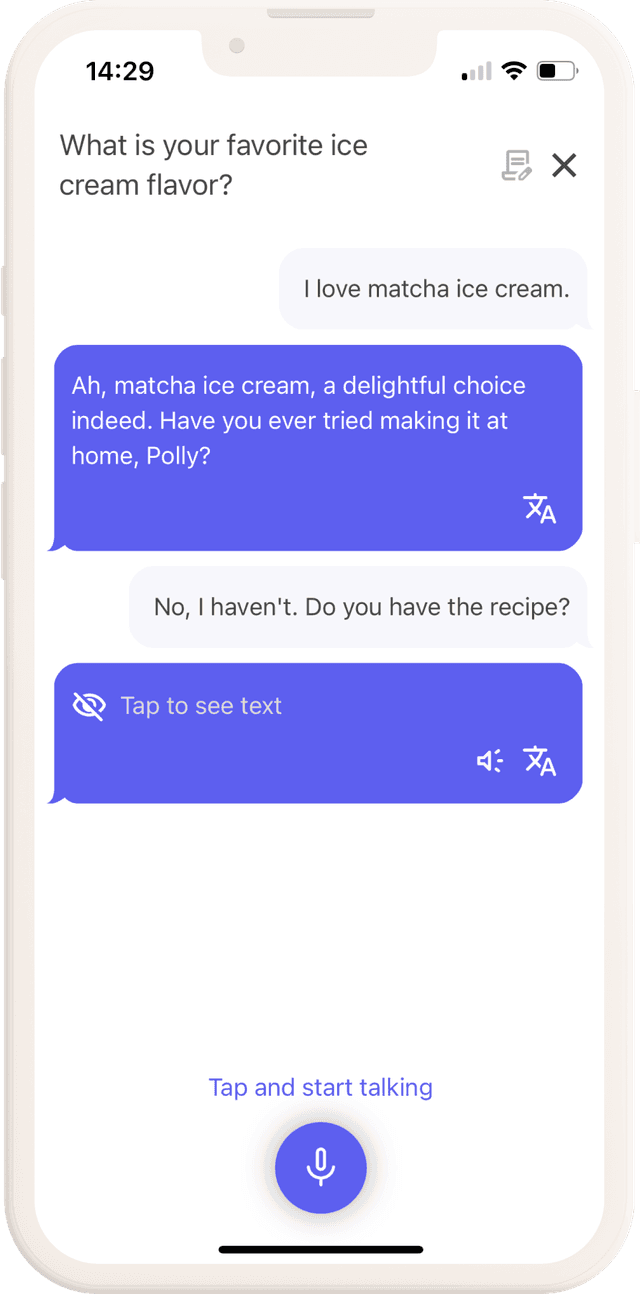Translate the hidden message
Screen dimensions: 640x1294
540,762
